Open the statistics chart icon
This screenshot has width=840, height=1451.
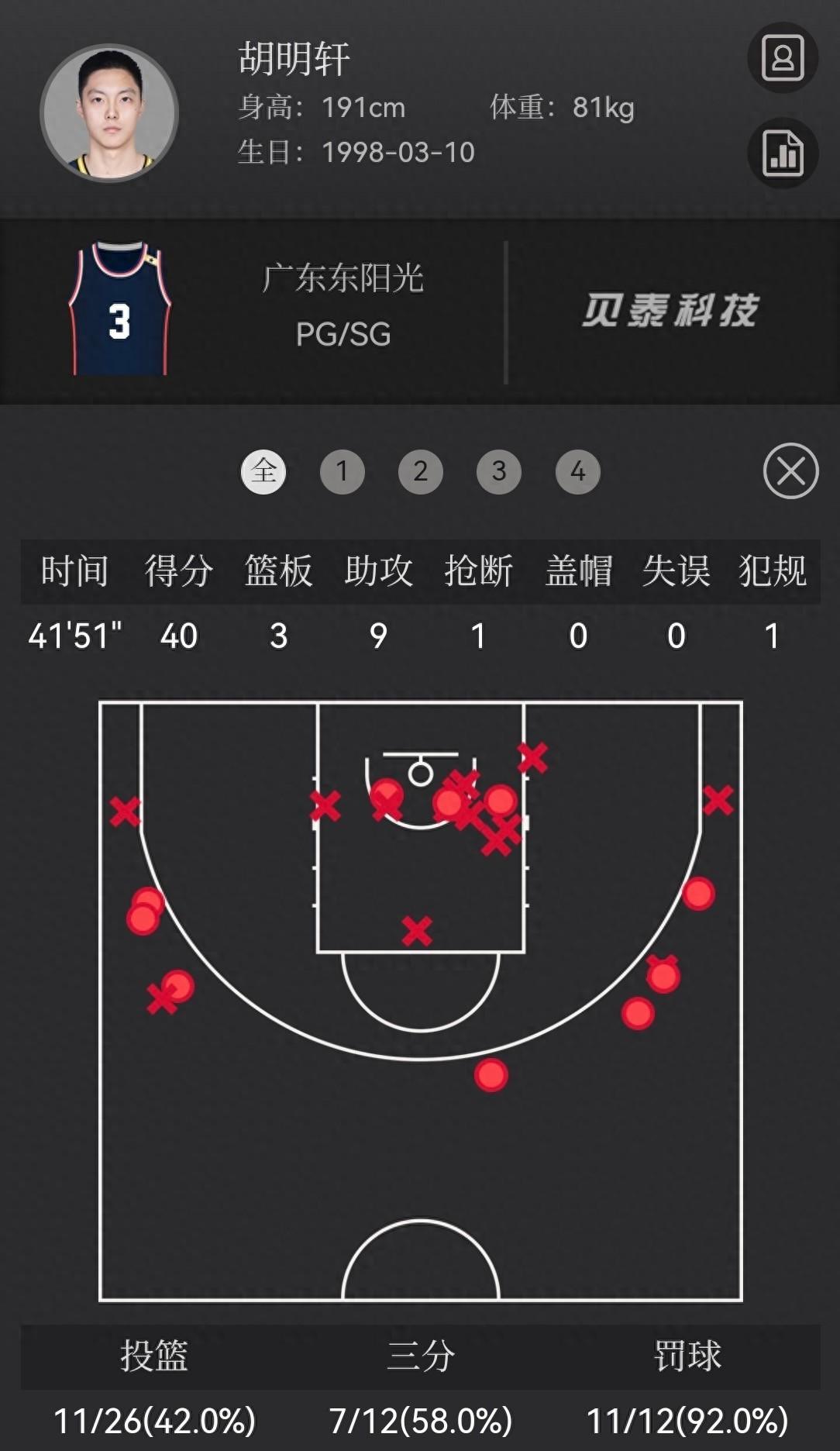783,153
